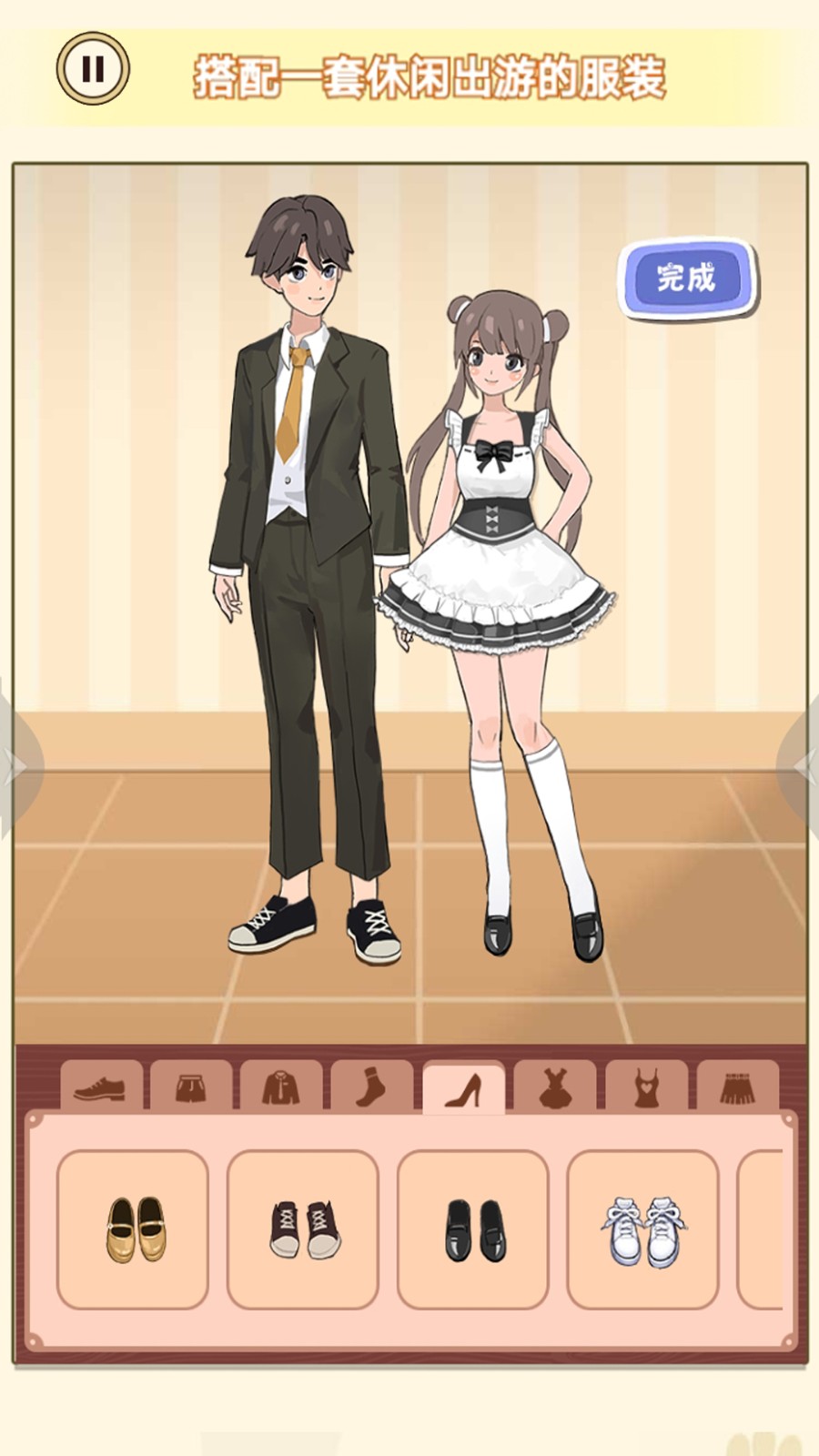Screen dimensions: 819x1456
Task: Switch to the socks tab
Action: coord(371,1087)
